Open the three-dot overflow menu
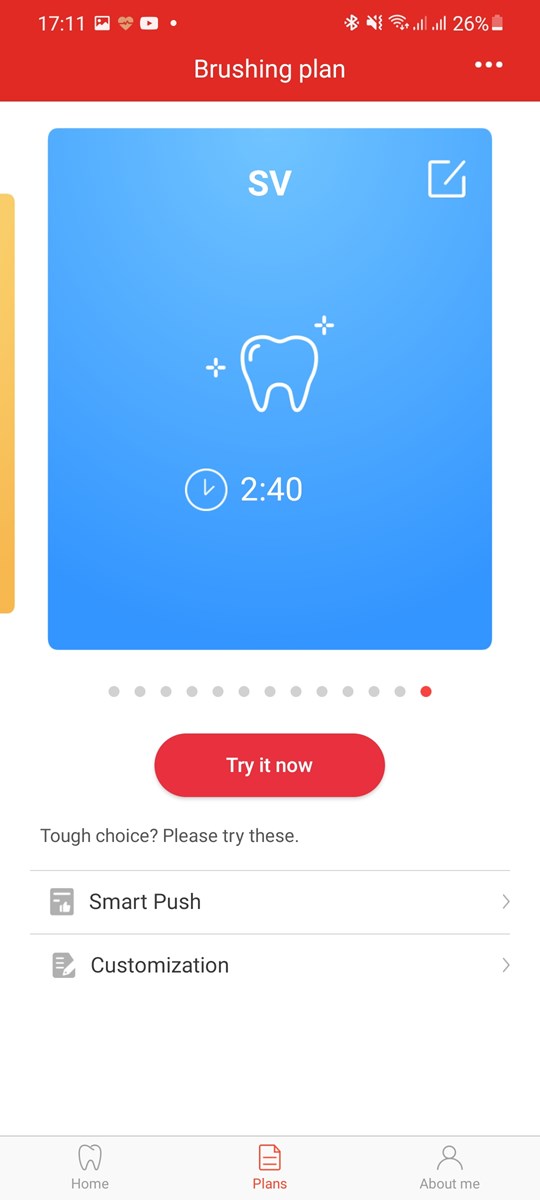This screenshot has height=1200, width=540. [x=489, y=65]
